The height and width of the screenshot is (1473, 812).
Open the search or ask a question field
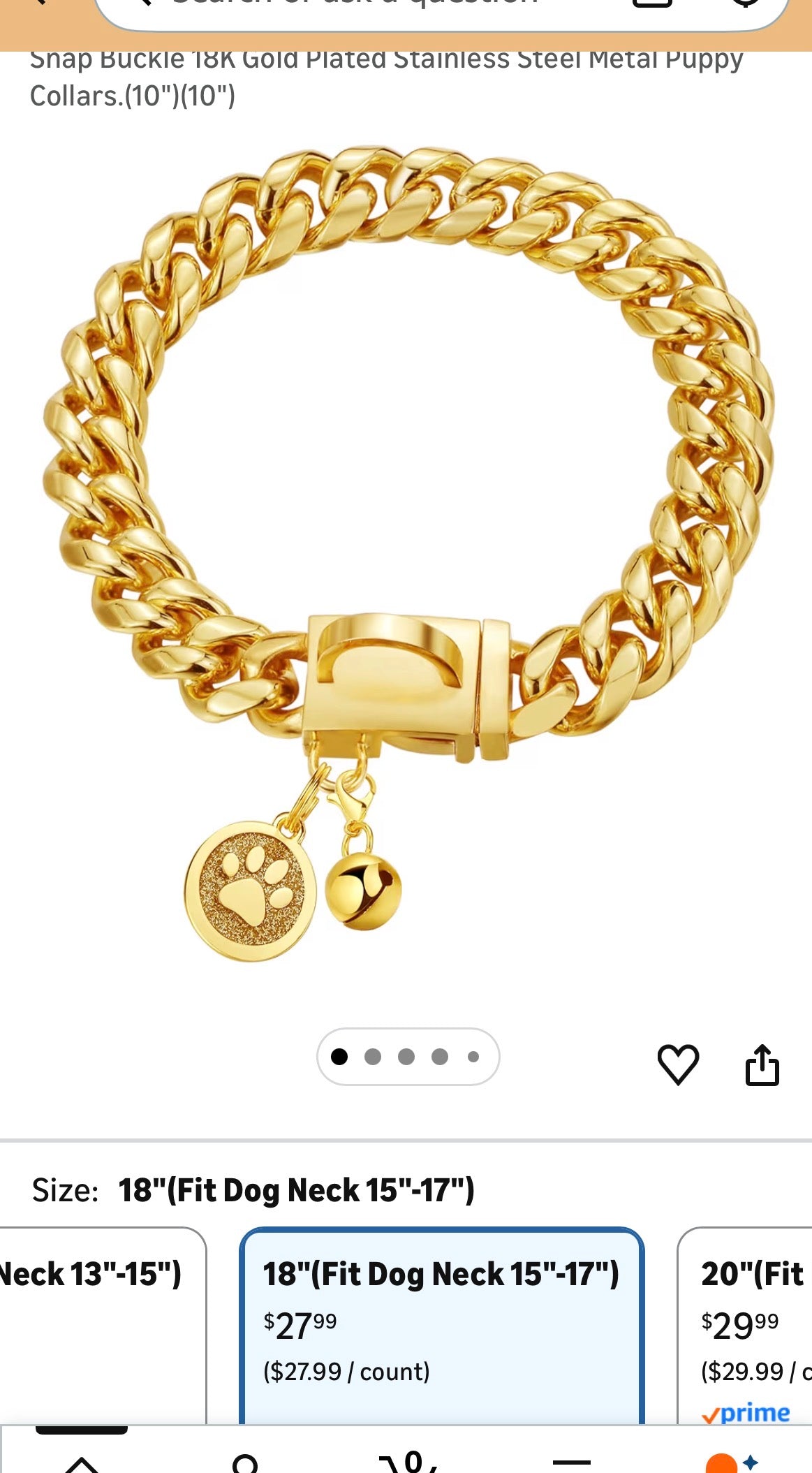click(384, 7)
